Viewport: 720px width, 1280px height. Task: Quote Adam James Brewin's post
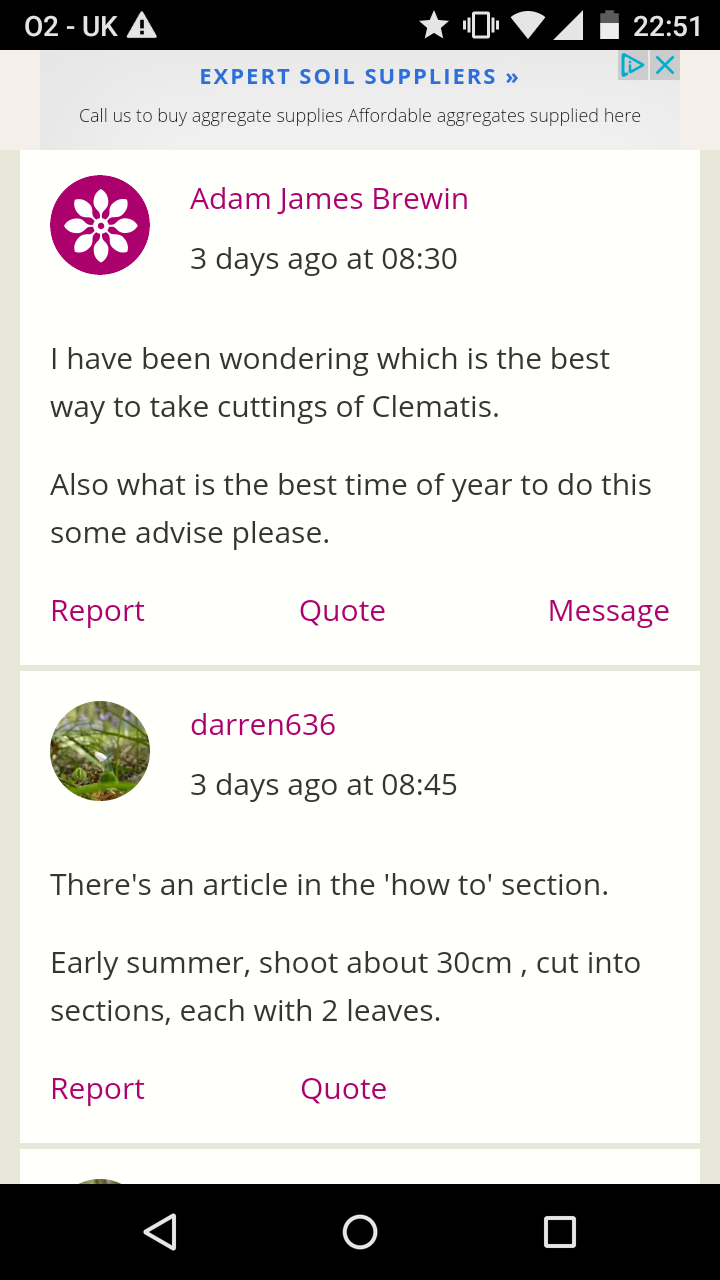[x=342, y=611]
